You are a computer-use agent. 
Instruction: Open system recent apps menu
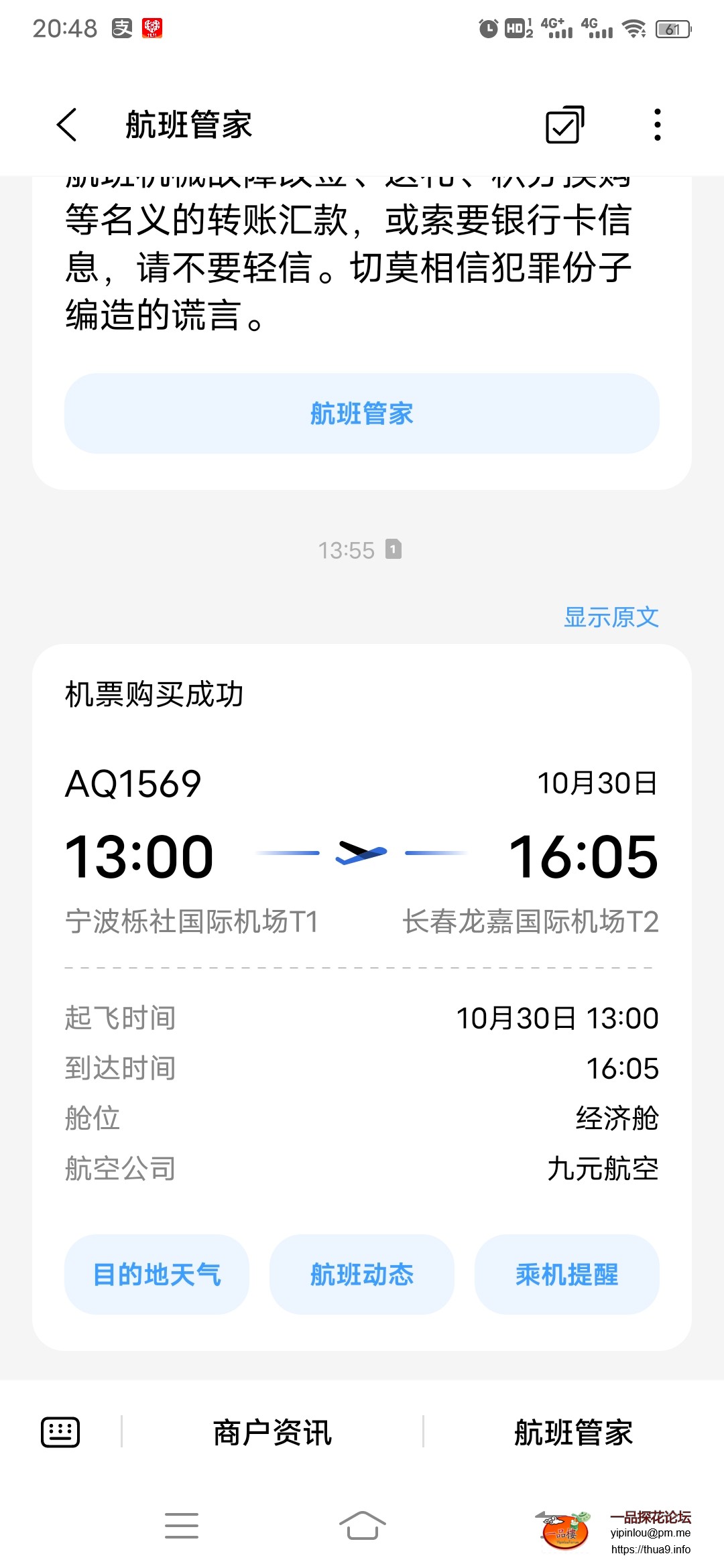(x=182, y=1526)
